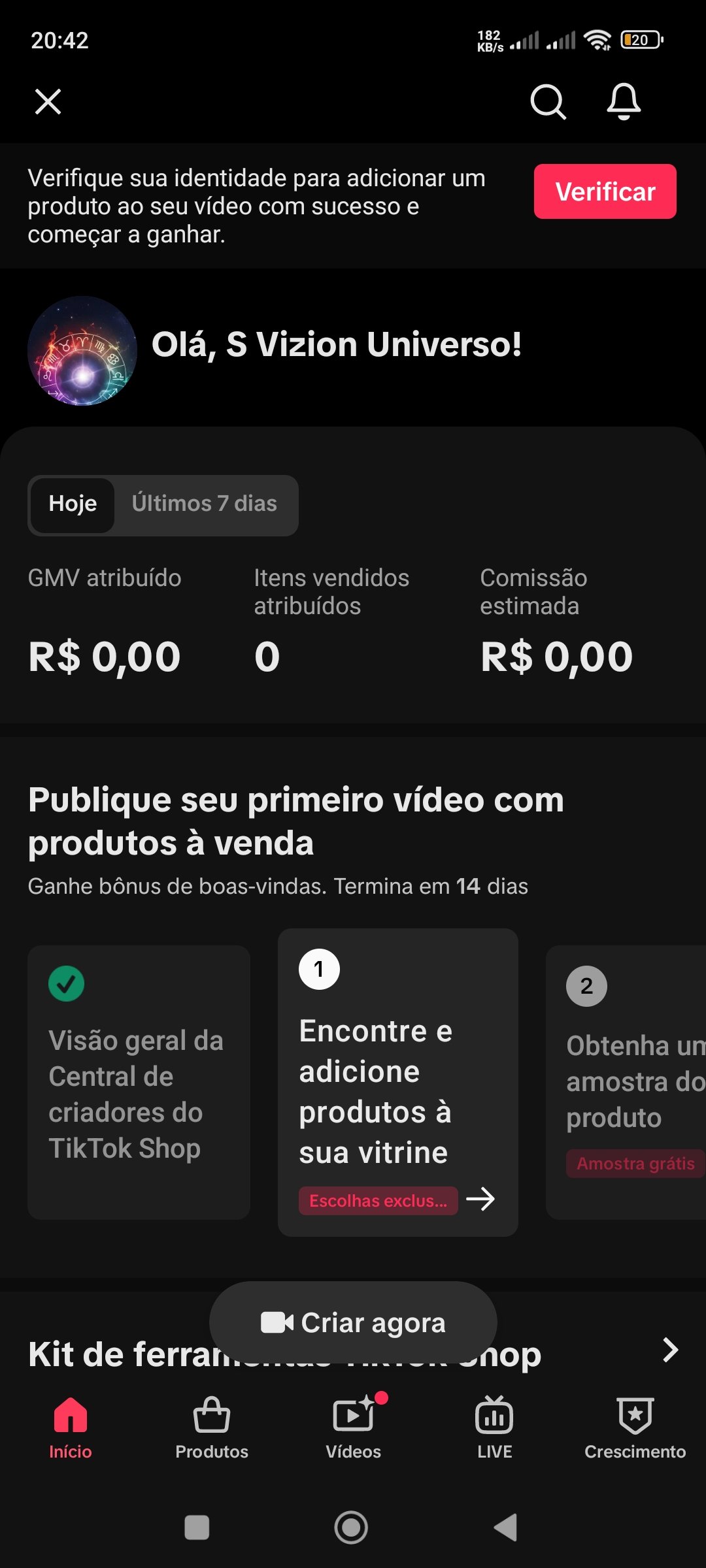This screenshot has height=1568, width=706.
Task: Select the Hoje period tab
Action: 73,504
